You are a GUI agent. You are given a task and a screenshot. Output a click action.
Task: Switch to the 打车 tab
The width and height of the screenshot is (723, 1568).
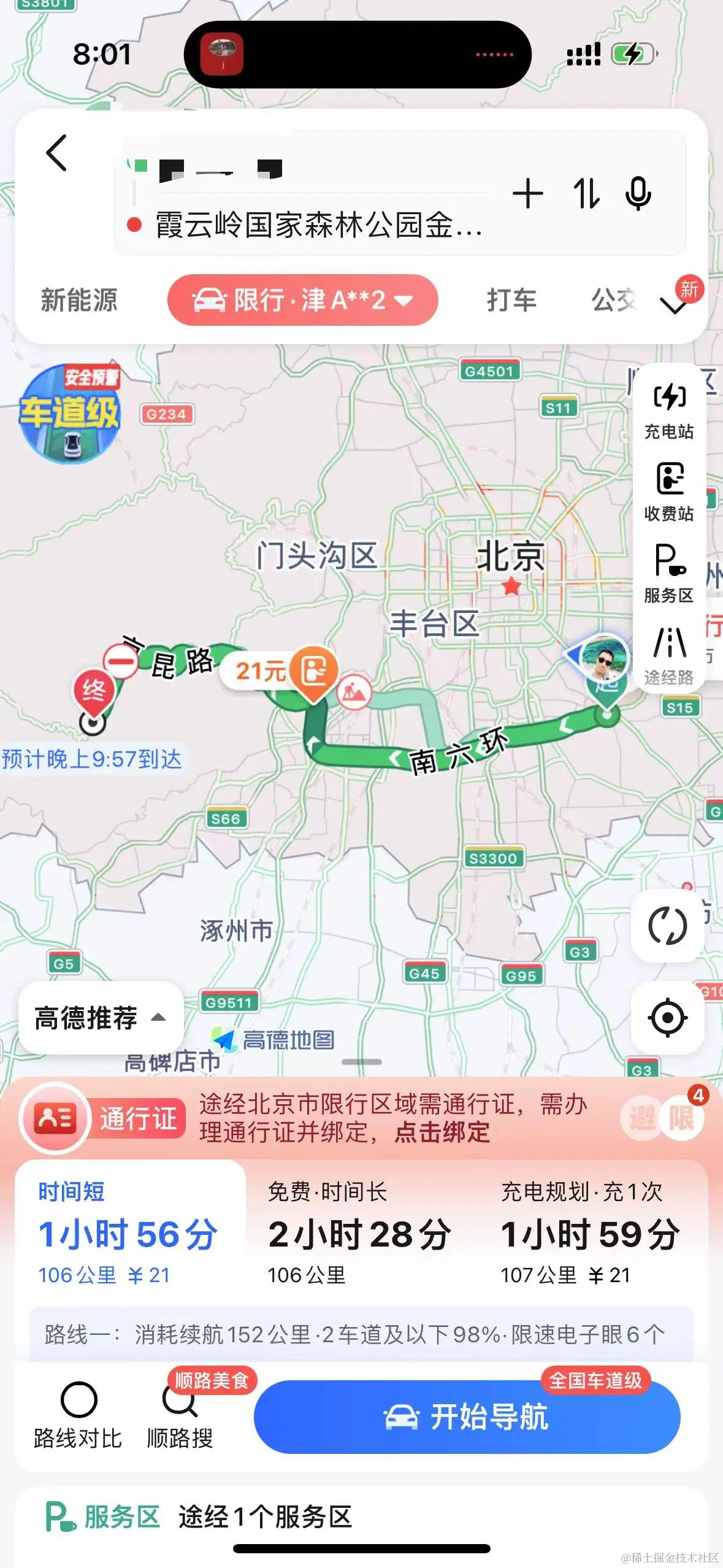[x=511, y=301]
